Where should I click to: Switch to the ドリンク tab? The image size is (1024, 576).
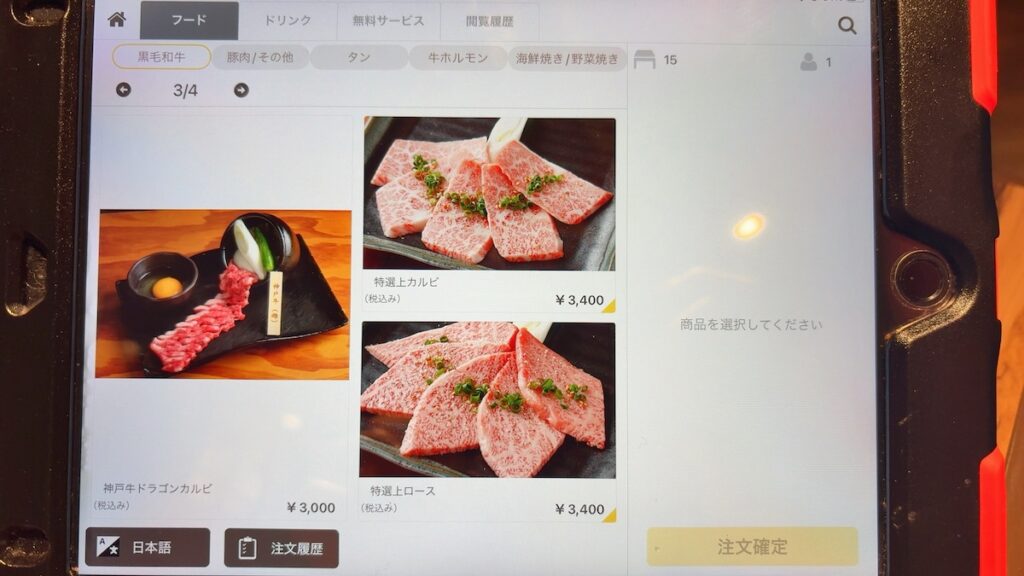287,21
